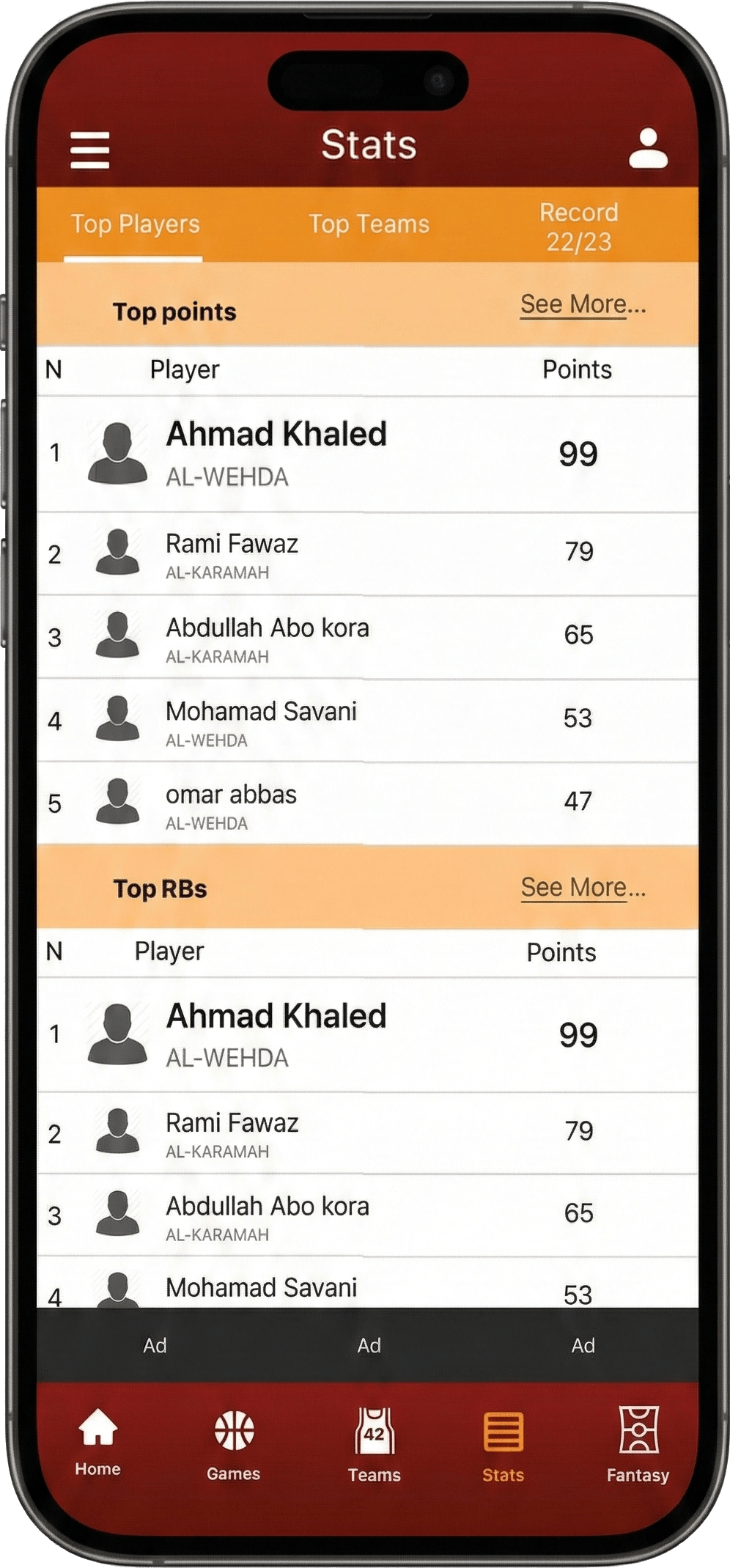Tap See More next to Top RBs
730x1568 pixels.
click(x=583, y=888)
